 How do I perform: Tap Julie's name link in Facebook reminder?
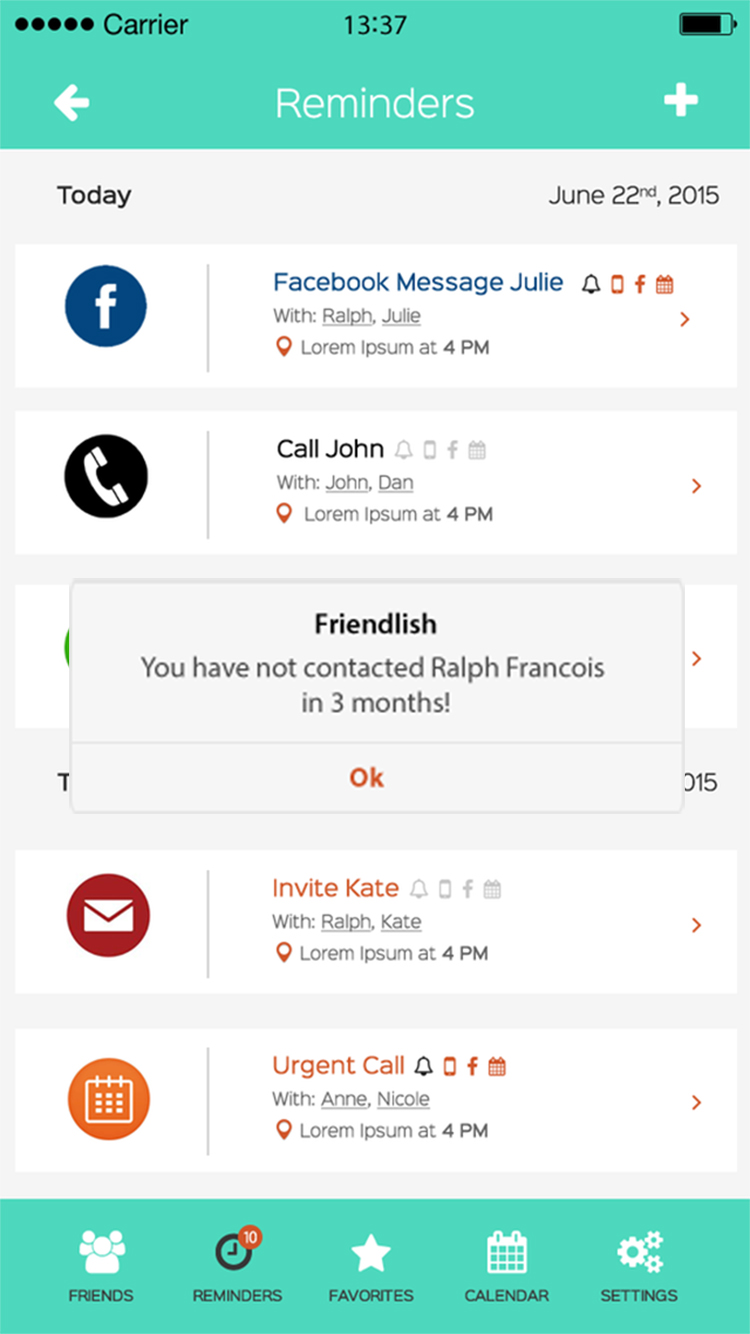click(401, 316)
